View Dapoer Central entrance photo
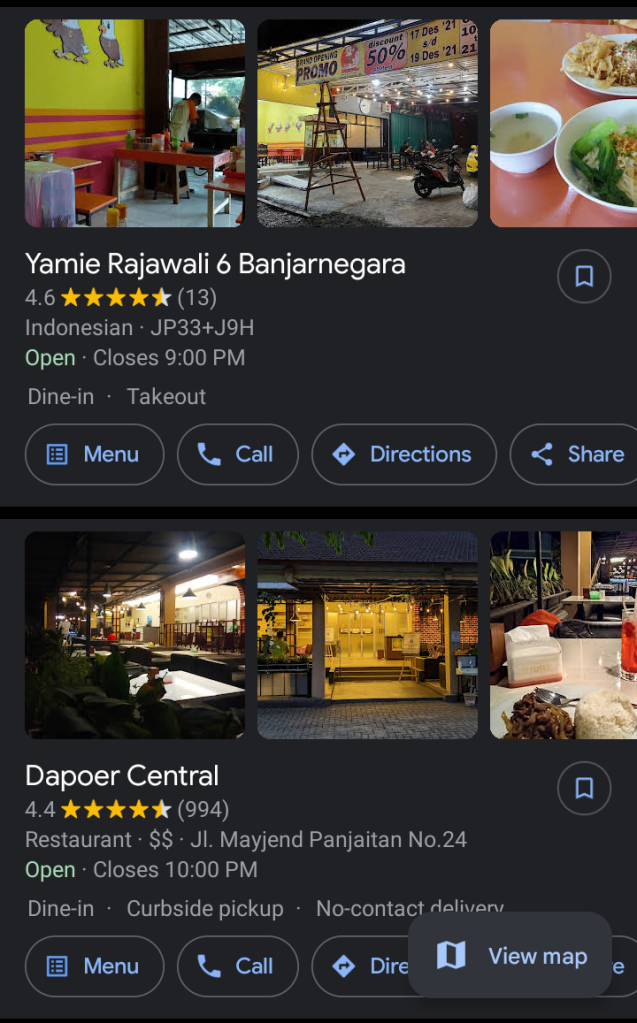The height and width of the screenshot is (1023, 637). (367, 634)
